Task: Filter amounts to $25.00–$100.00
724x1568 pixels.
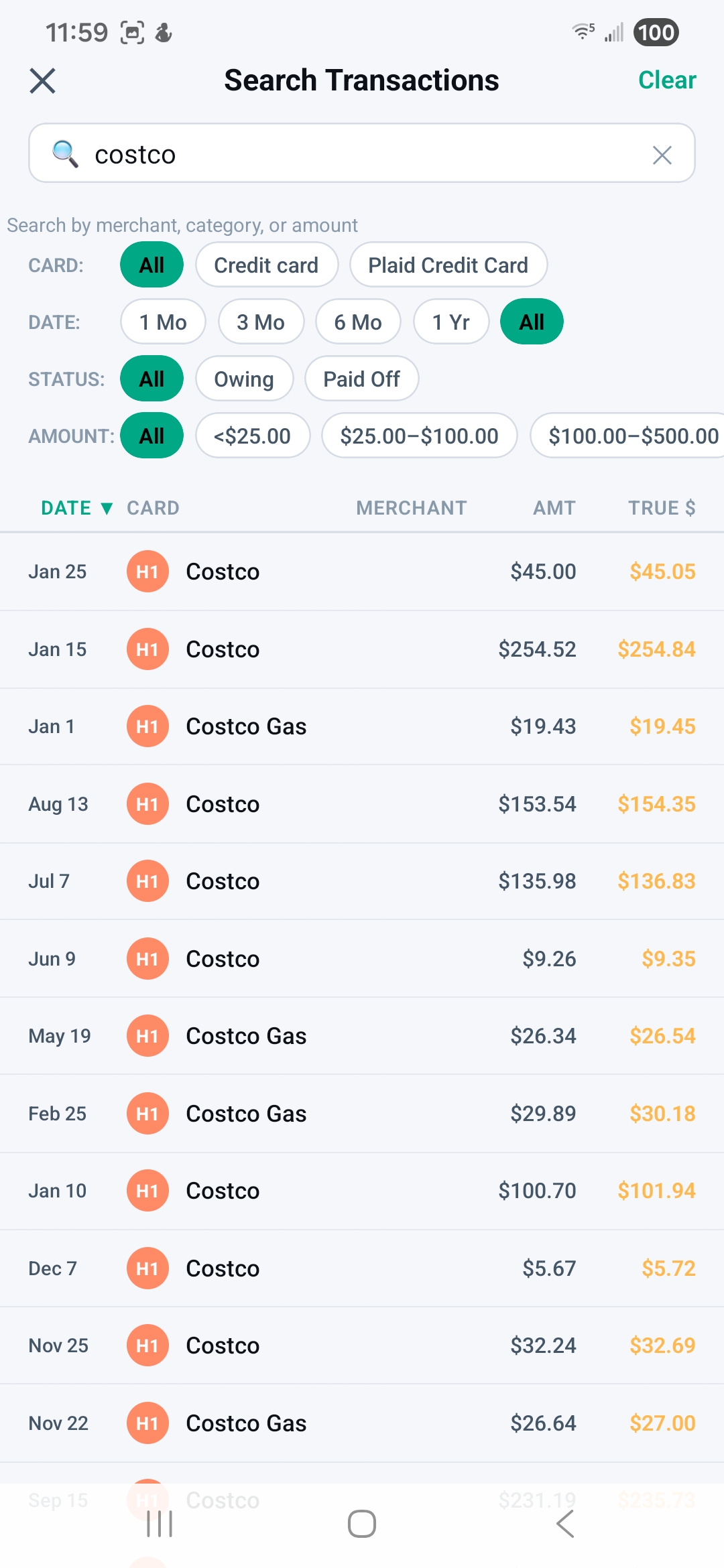Action: click(419, 436)
